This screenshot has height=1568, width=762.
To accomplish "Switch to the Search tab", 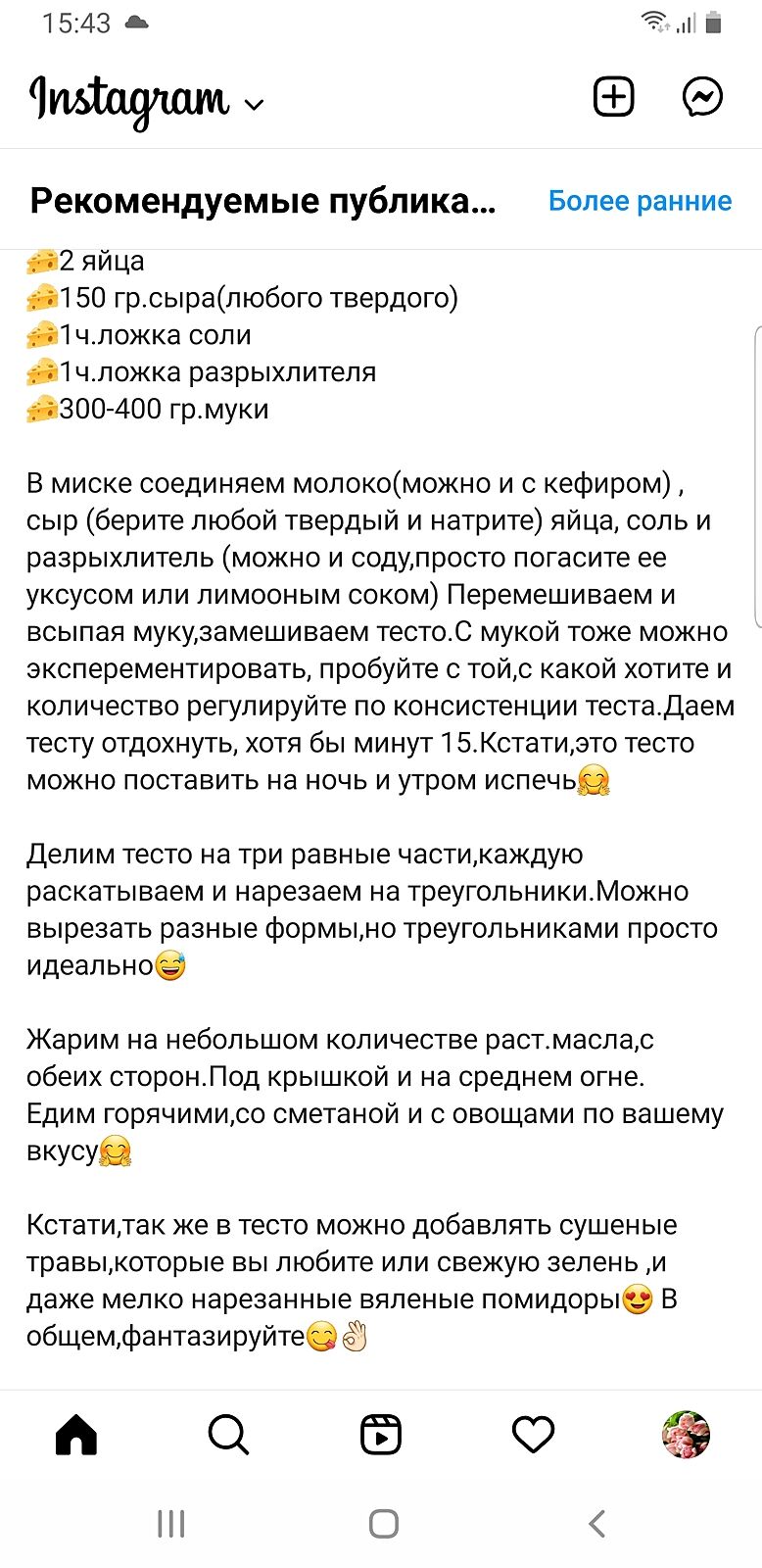I will [228, 1435].
